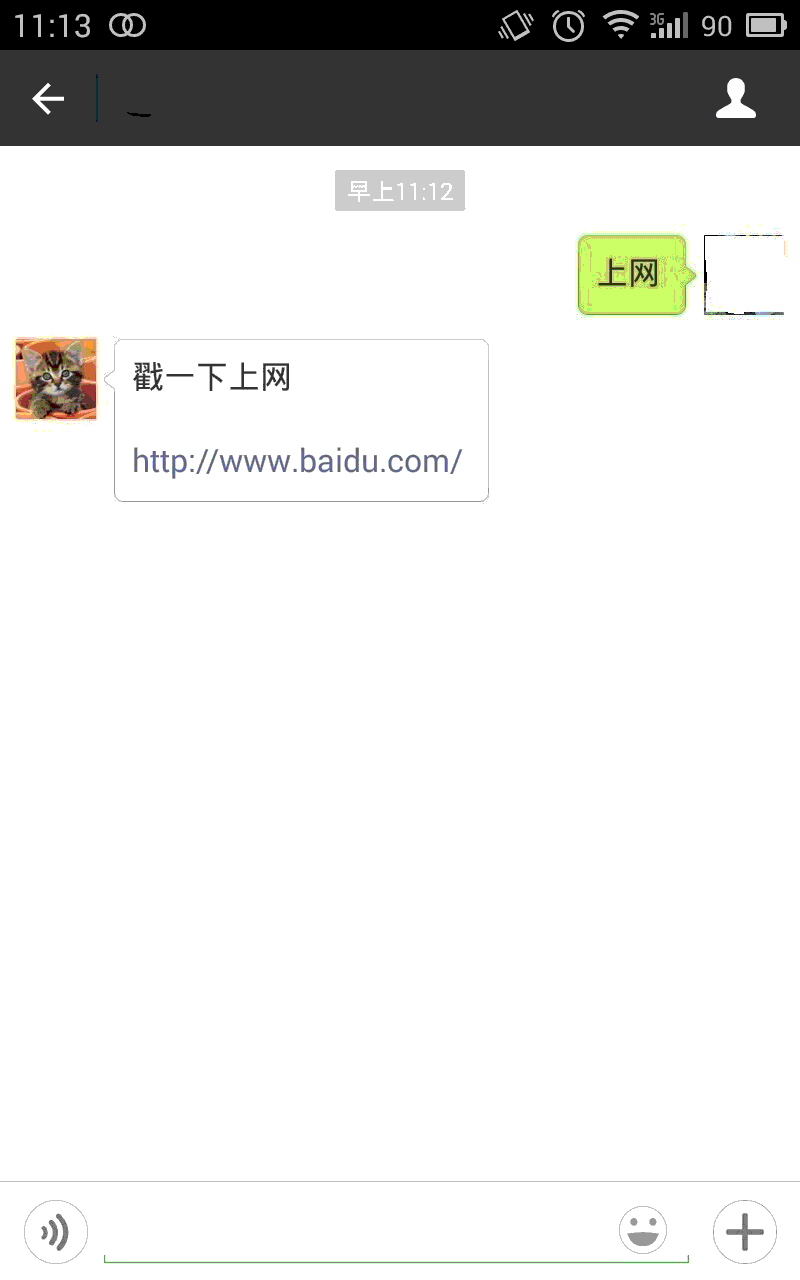
Task: Switch to voice message input
Action: point(56,1232)
